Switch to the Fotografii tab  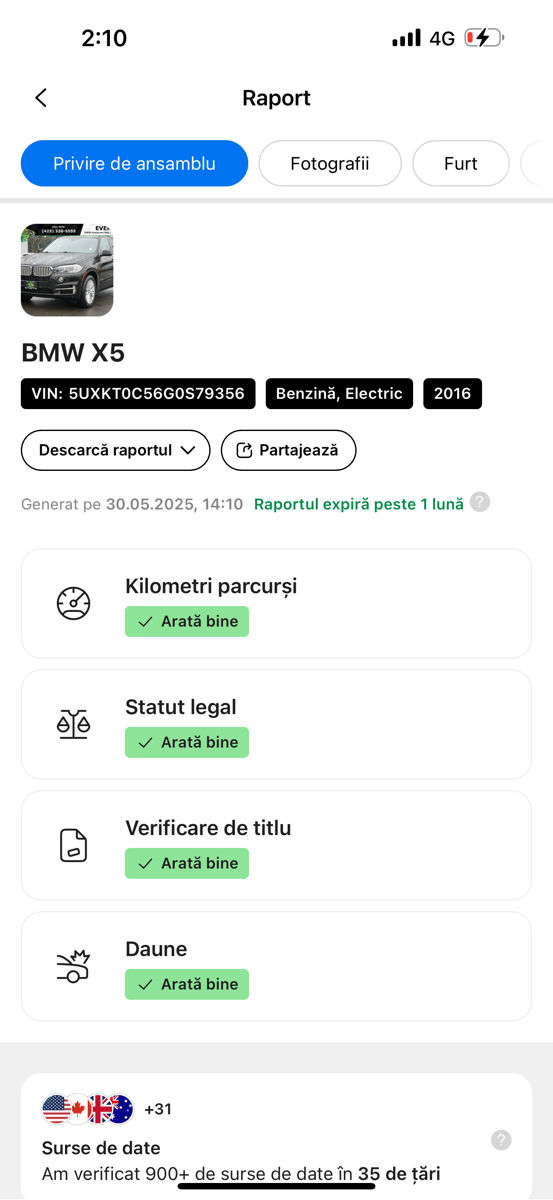330,163
